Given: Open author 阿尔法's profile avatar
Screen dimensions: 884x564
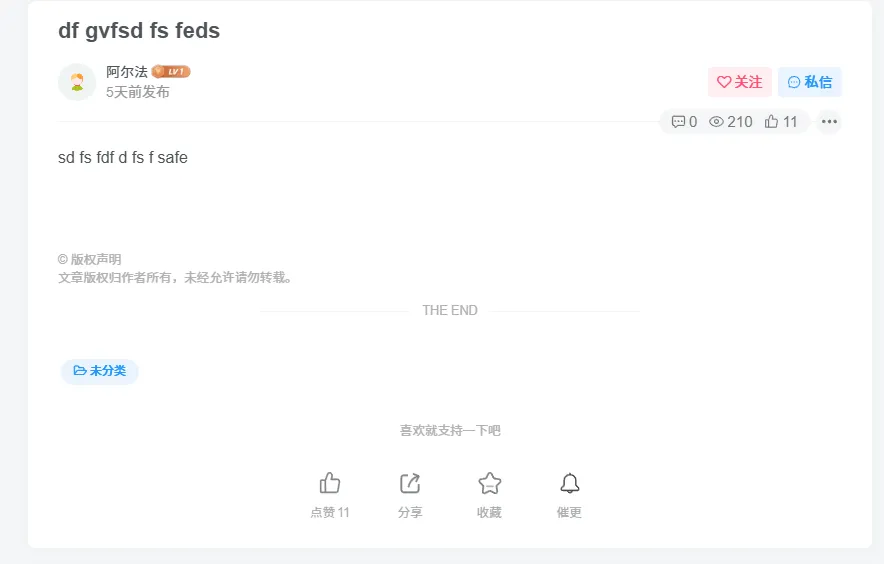Looking at the screenshot, I should 77,82.
